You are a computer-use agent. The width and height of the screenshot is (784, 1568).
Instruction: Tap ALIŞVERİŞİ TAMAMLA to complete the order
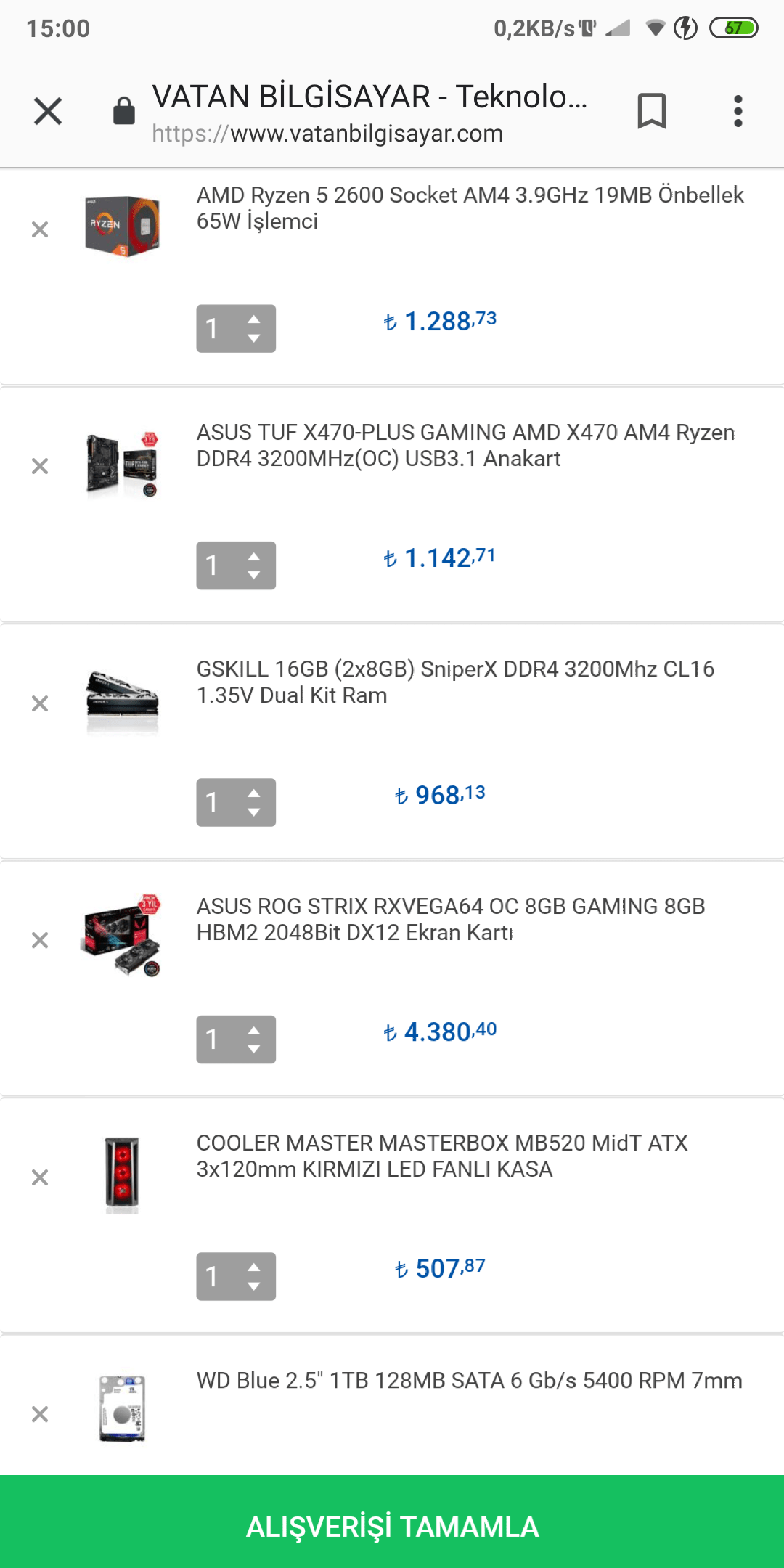(x=392, y=1527)
